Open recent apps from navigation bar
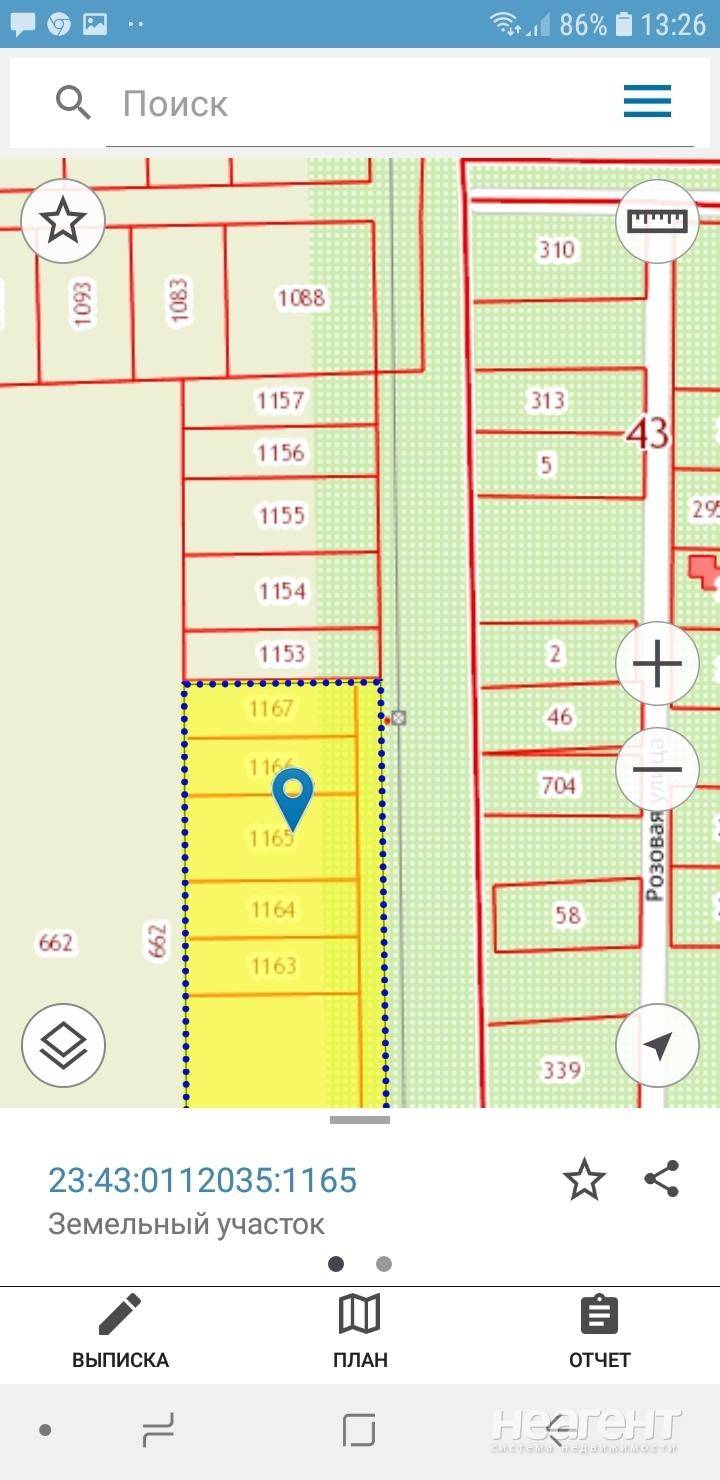 [x=158, y=1430]
